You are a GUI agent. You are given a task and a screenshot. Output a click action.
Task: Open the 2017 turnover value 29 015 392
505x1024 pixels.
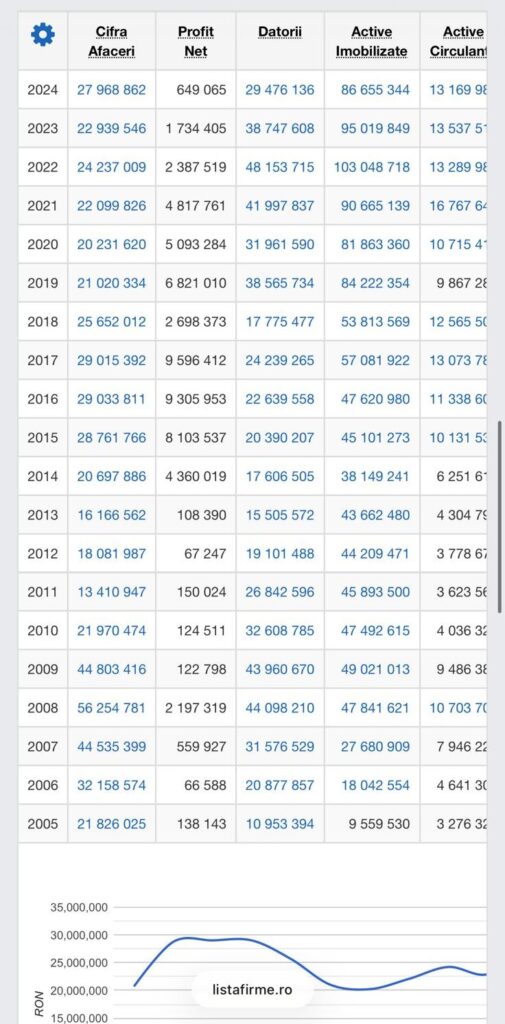112,360
